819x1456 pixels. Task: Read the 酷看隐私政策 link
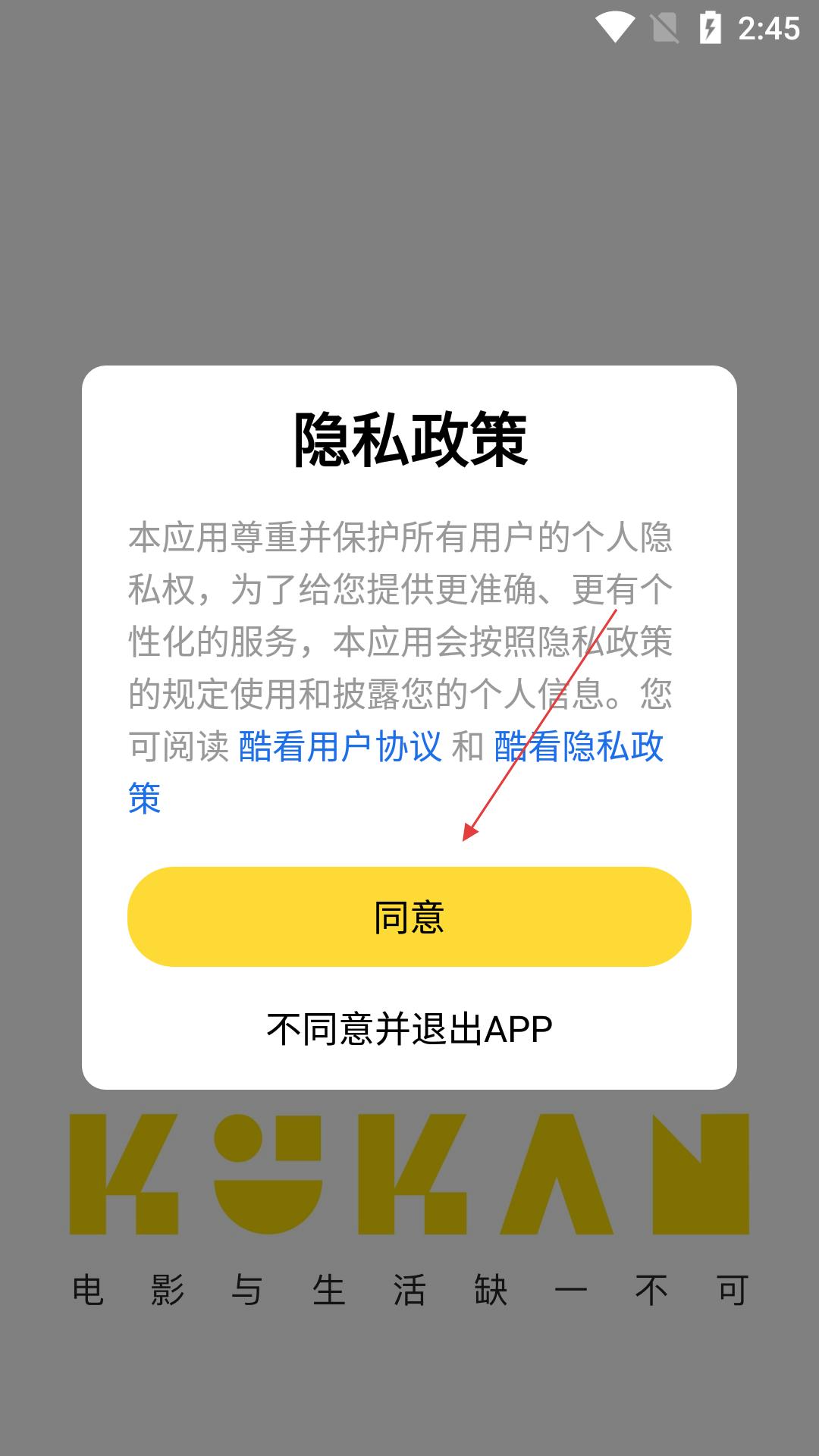(x=579, y=746)
